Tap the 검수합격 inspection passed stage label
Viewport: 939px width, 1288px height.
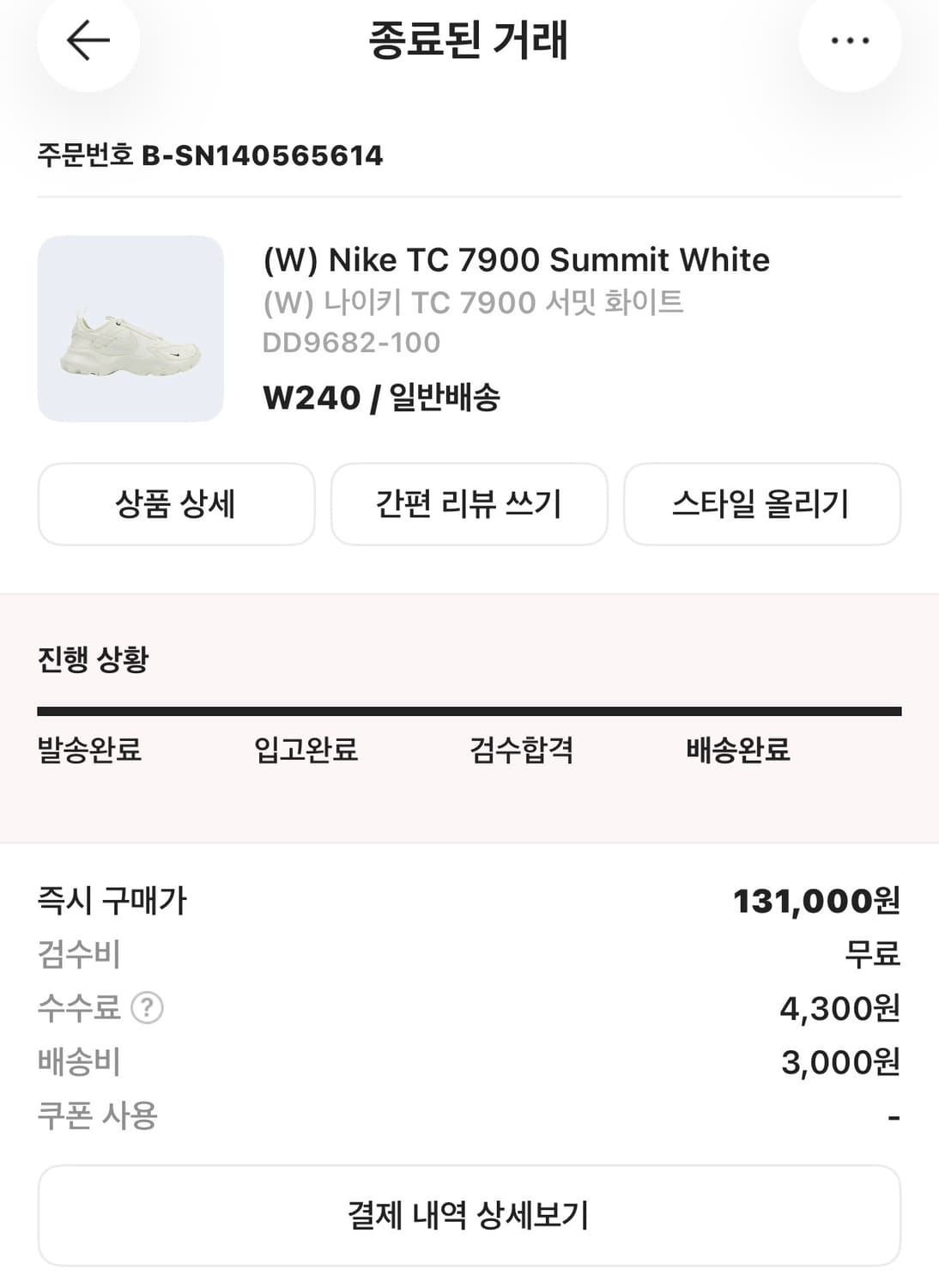(x=522, y=750)
